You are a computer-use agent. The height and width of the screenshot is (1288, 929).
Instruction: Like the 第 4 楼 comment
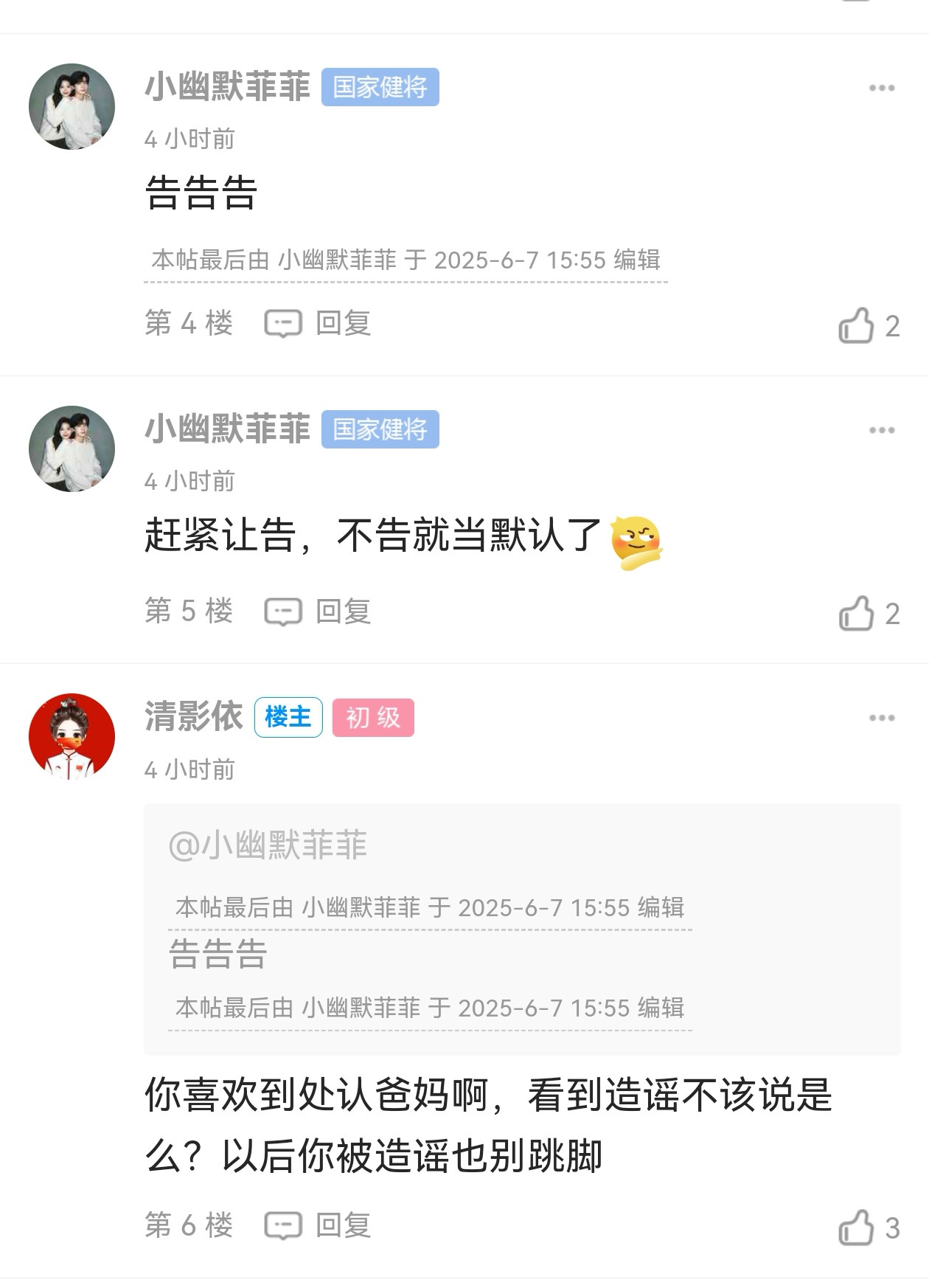click(x=856, y=325)
